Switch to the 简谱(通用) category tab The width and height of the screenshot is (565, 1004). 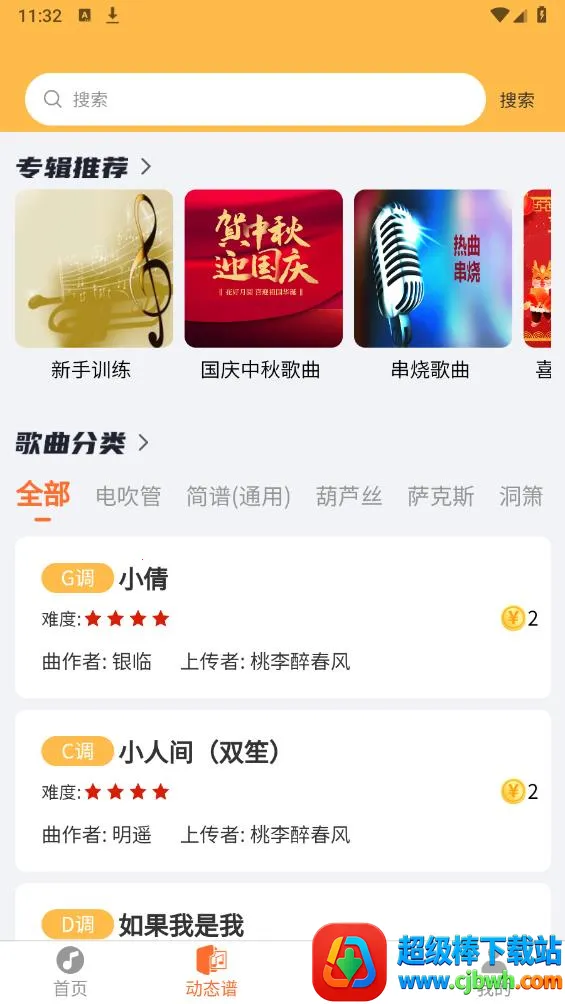[238, 496]
